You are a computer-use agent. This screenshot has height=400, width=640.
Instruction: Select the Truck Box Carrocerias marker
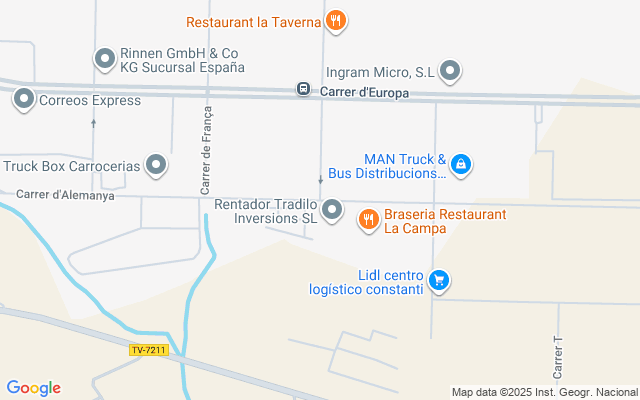156,165
